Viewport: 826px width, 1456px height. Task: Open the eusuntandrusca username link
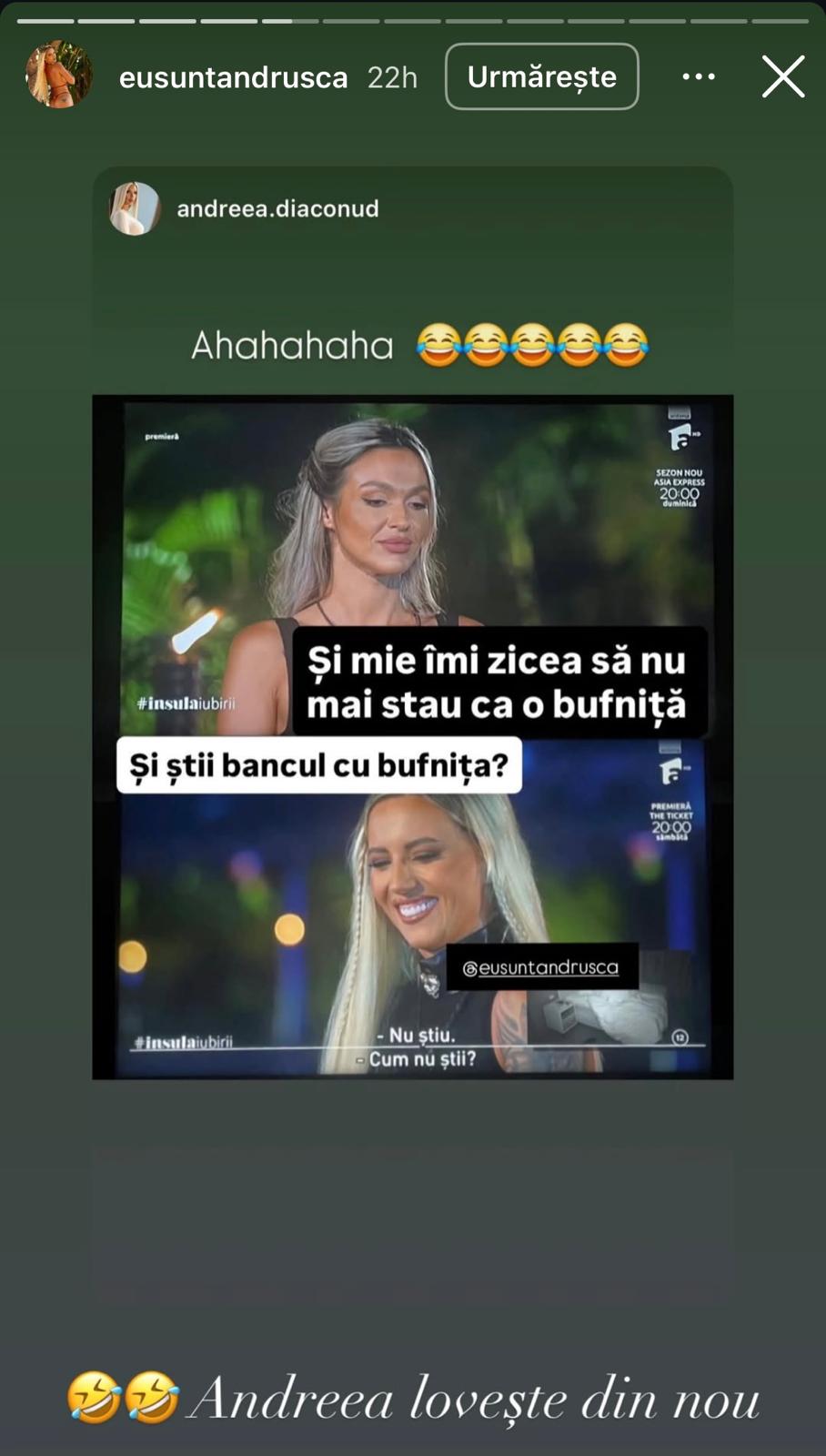[233, 77]
